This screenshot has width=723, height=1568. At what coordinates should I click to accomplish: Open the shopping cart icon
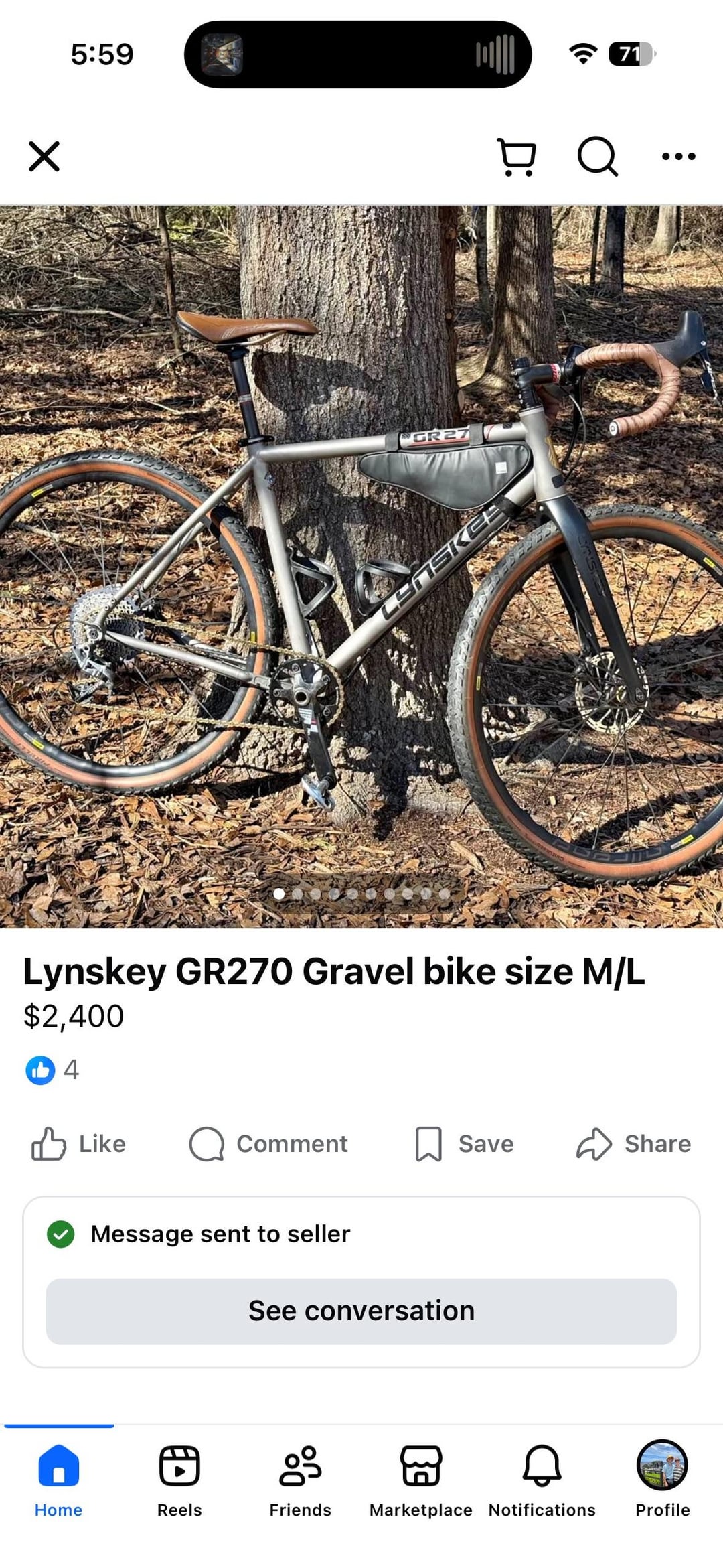[x=516, y=157]
